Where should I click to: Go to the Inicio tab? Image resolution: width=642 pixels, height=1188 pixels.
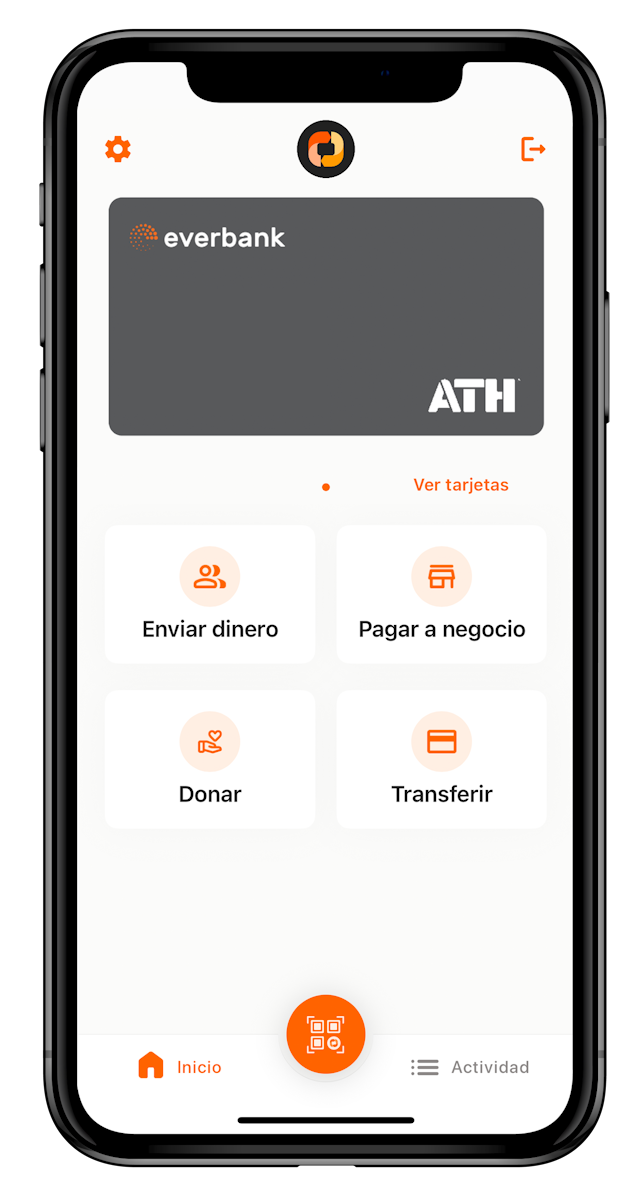[180, 1067]
